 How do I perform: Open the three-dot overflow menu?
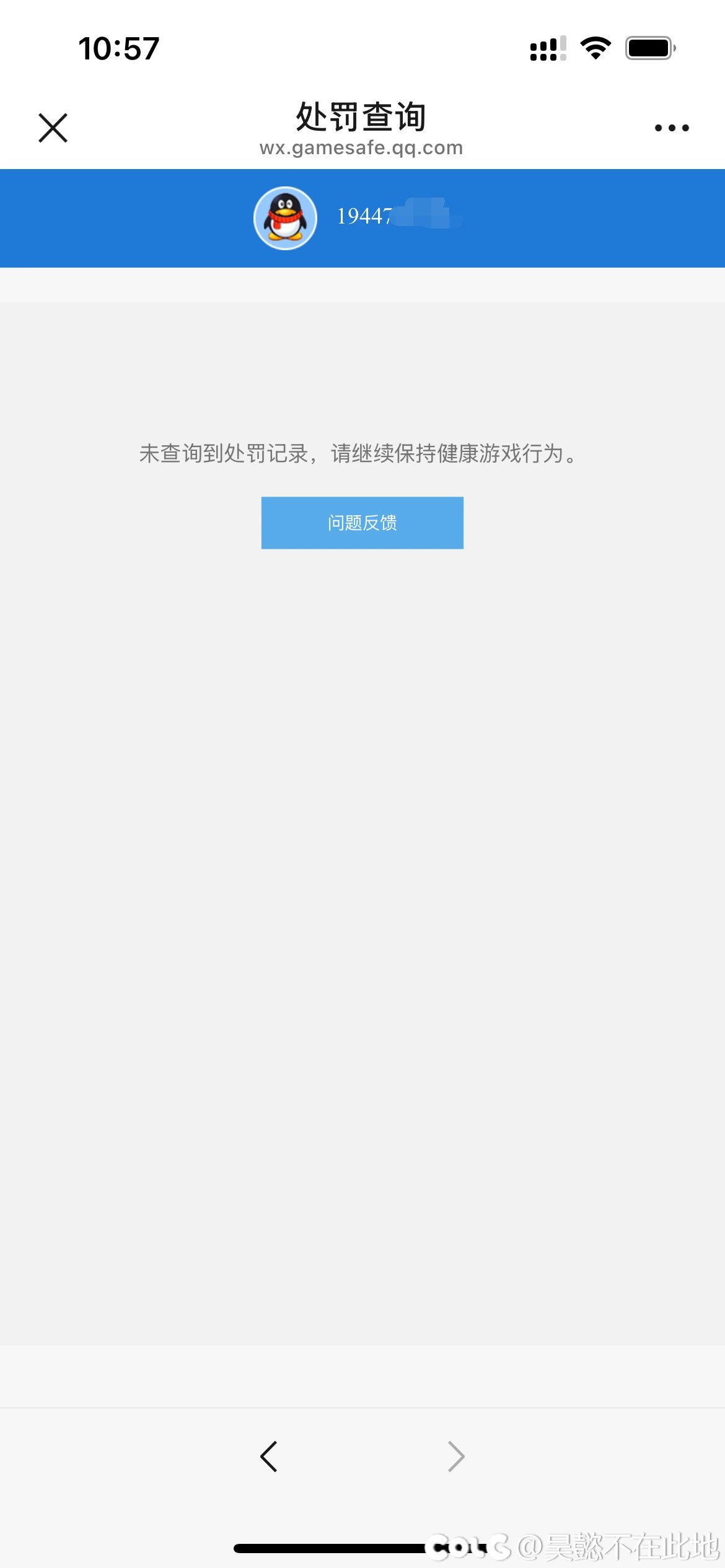[x=672, y=128]
